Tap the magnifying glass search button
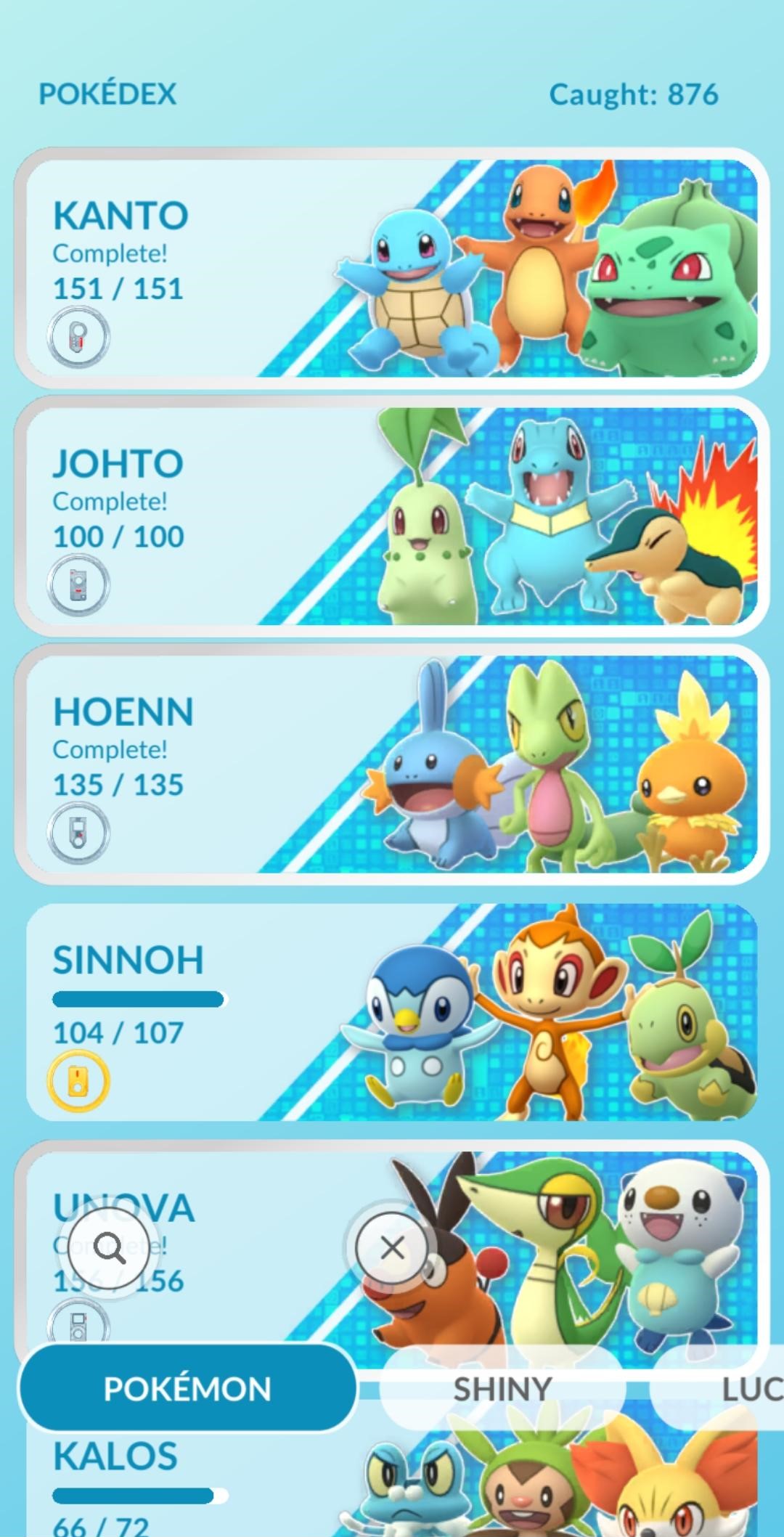Viewport: 784px width, 1537px height. 110,1249
